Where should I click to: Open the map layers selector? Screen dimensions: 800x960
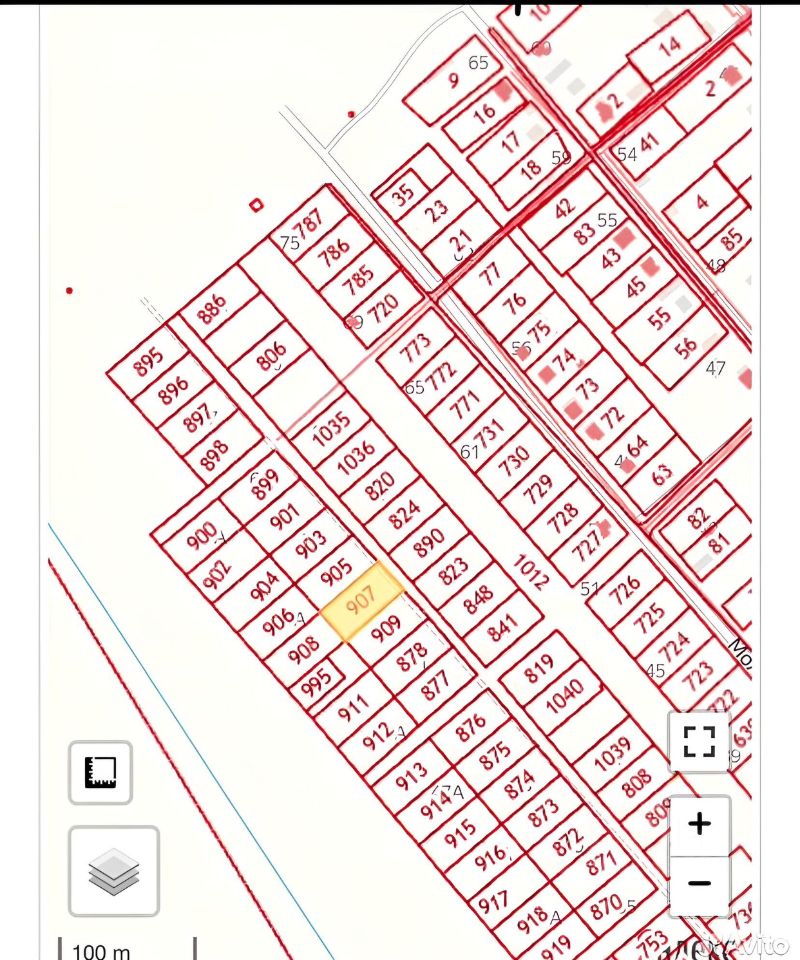point(113,871)
